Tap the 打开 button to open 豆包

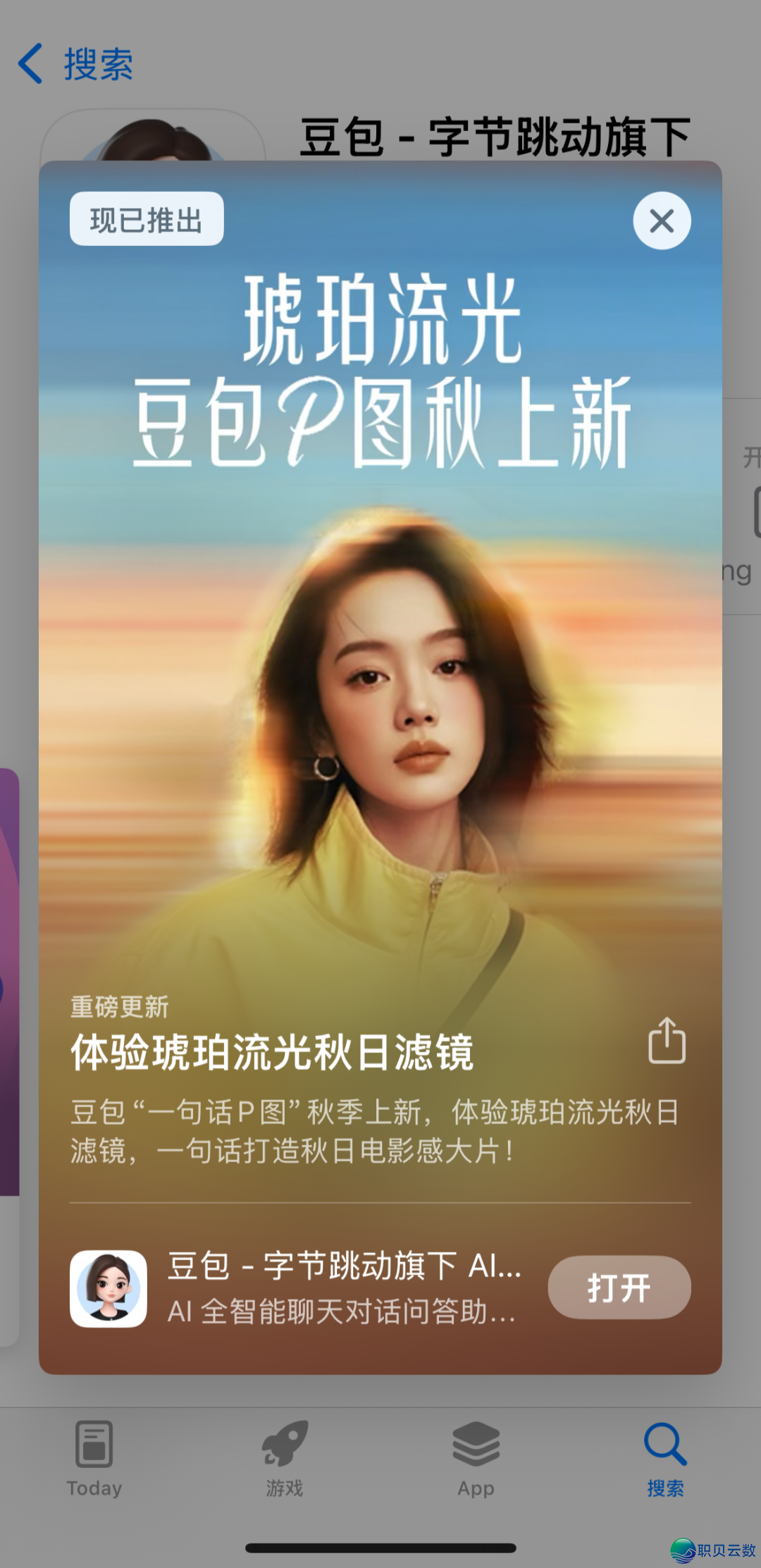tap(619, 1287)
